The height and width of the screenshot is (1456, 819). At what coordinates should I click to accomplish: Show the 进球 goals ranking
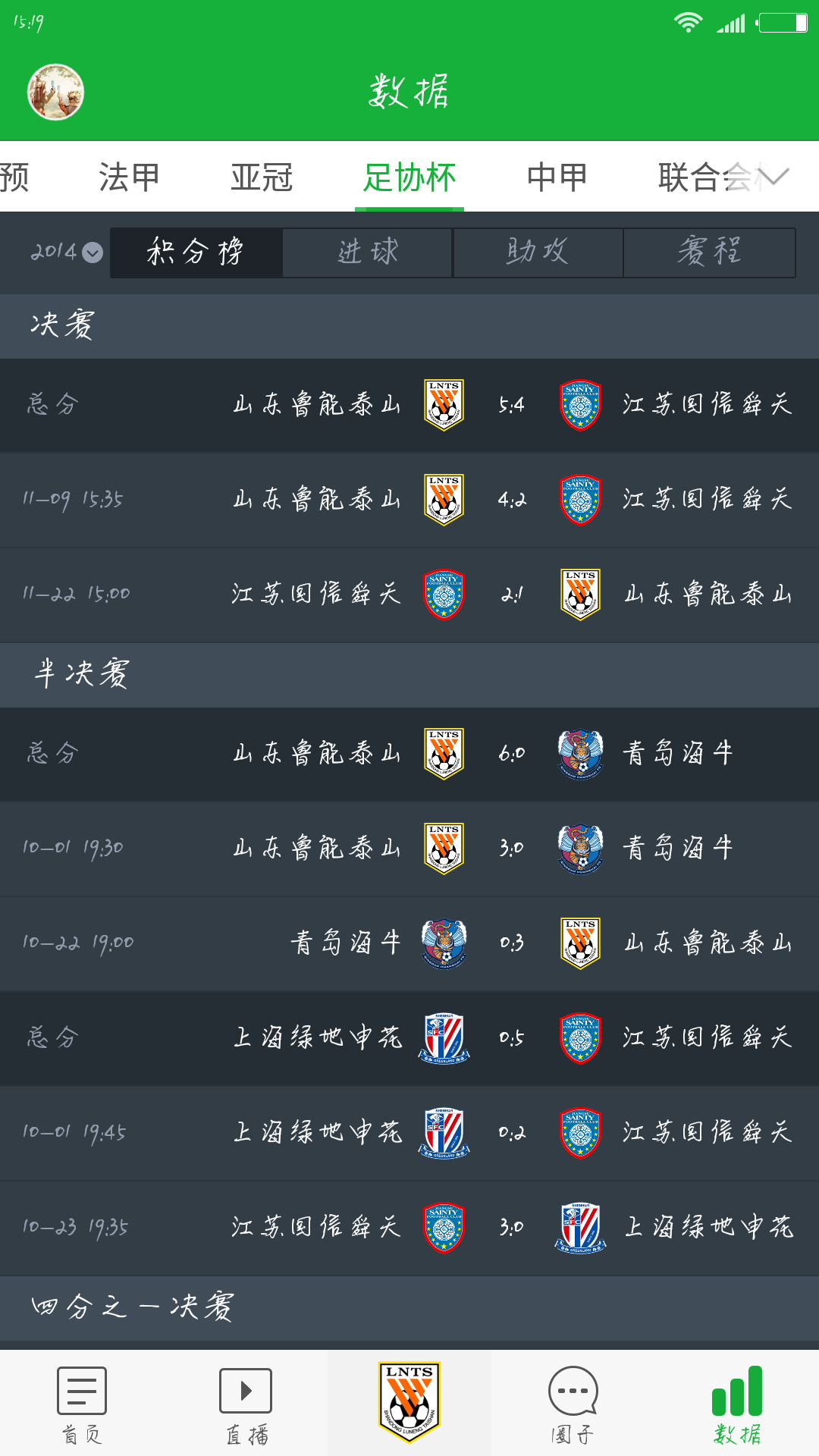[x=368, y=253]
